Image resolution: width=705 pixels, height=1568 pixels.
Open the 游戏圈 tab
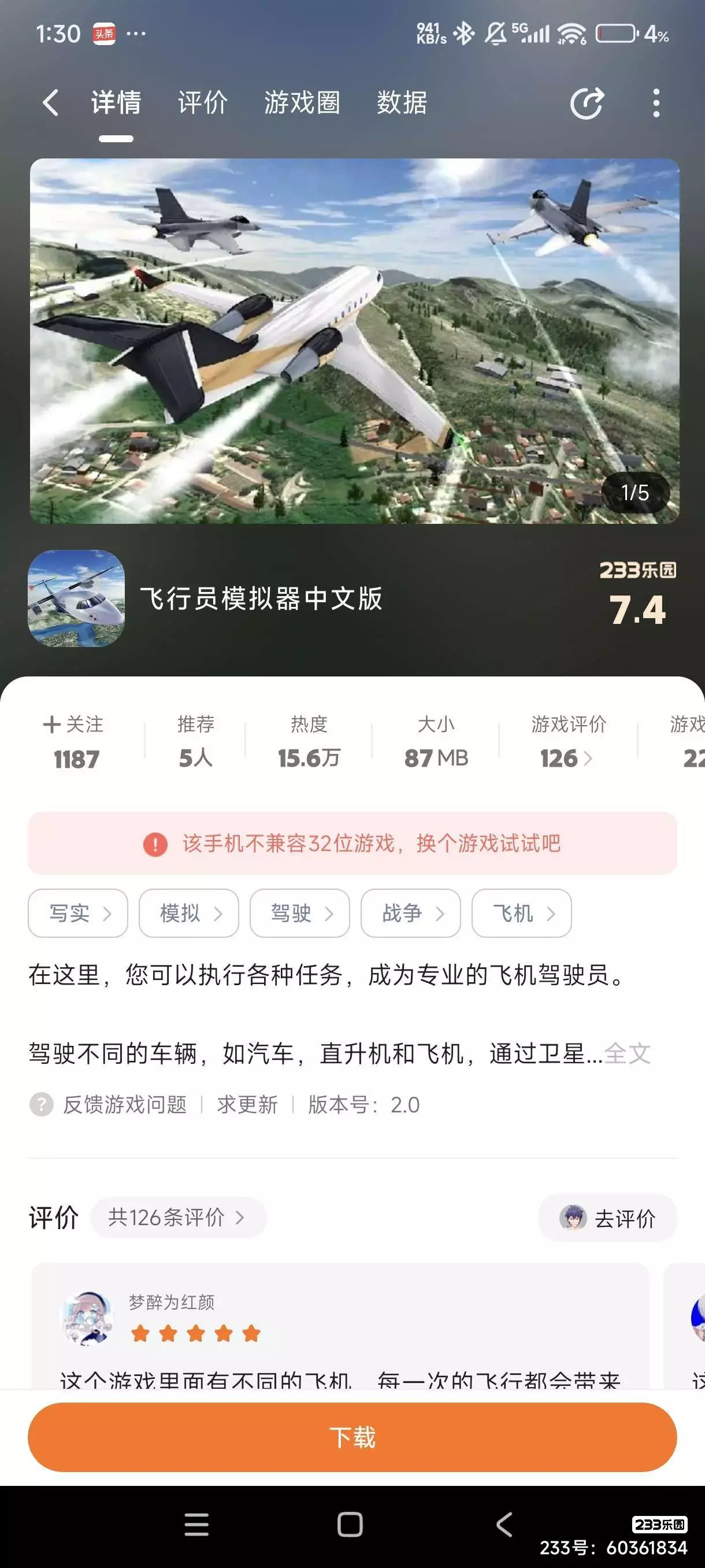[302, 102]
